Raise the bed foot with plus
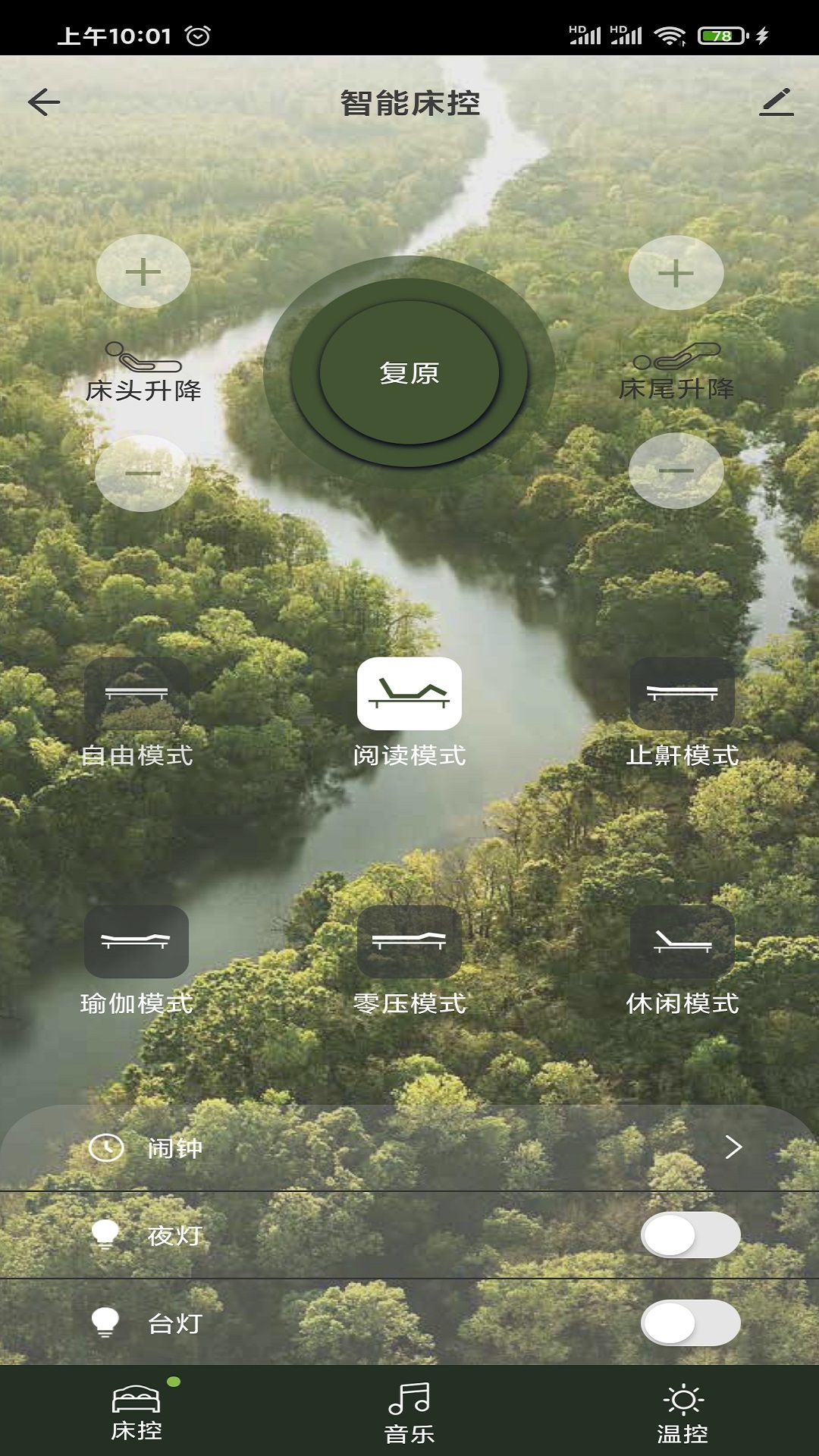Image resolution: width=819 pixels, height=1456 pixels. (x=676, y=272)
